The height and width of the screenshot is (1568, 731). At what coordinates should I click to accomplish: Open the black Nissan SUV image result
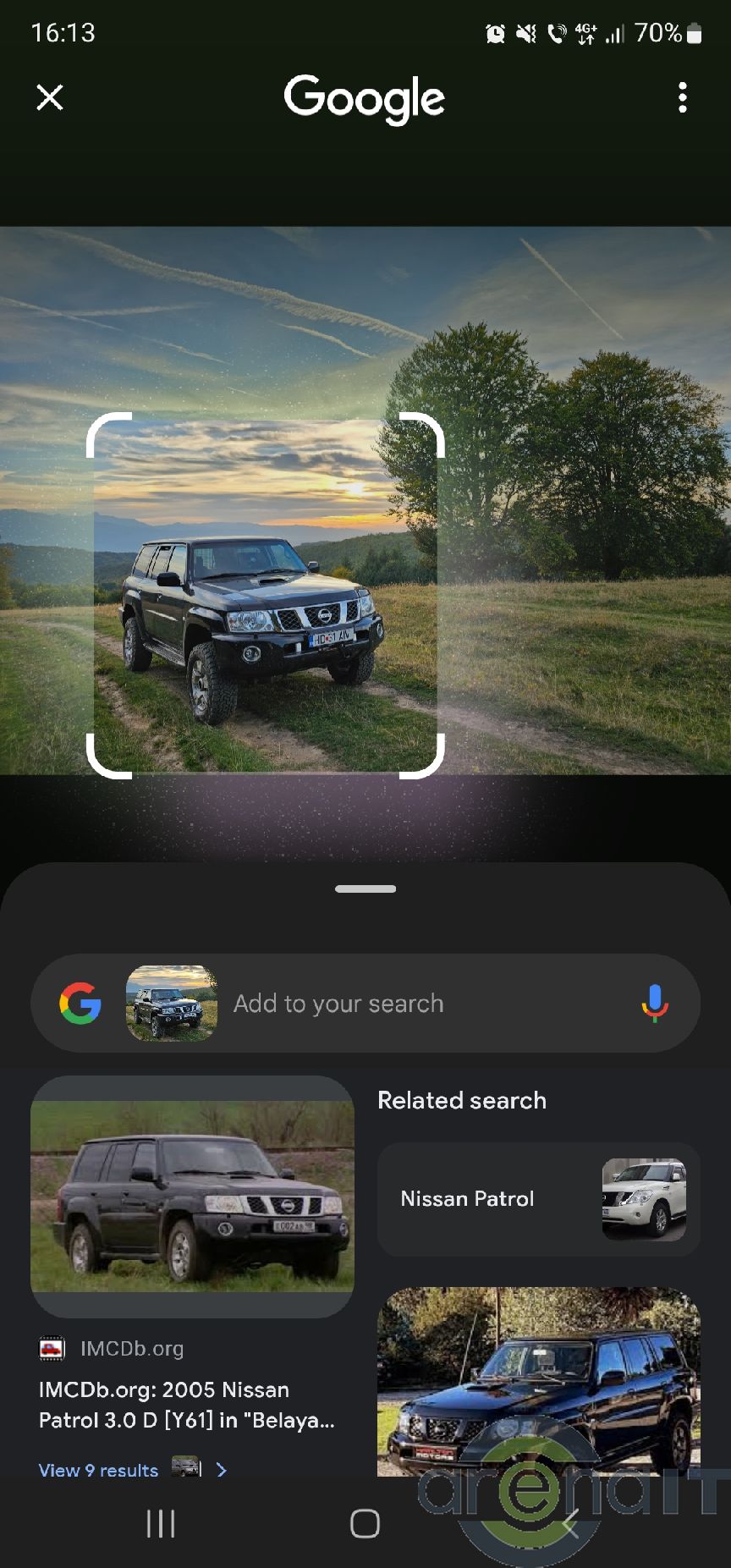(538, 1381)
